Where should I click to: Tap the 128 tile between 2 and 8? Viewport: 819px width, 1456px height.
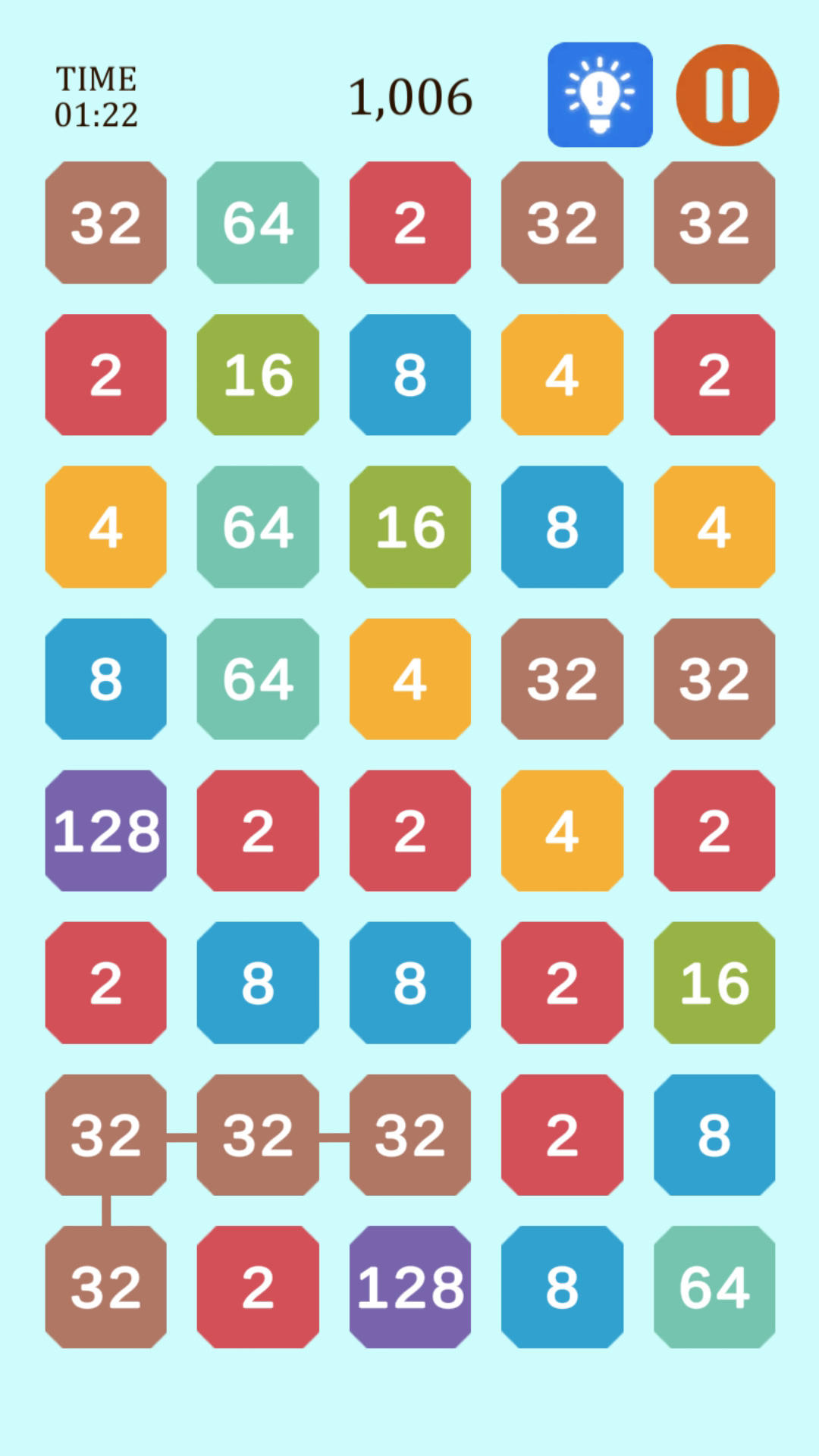pos(409,1287)
